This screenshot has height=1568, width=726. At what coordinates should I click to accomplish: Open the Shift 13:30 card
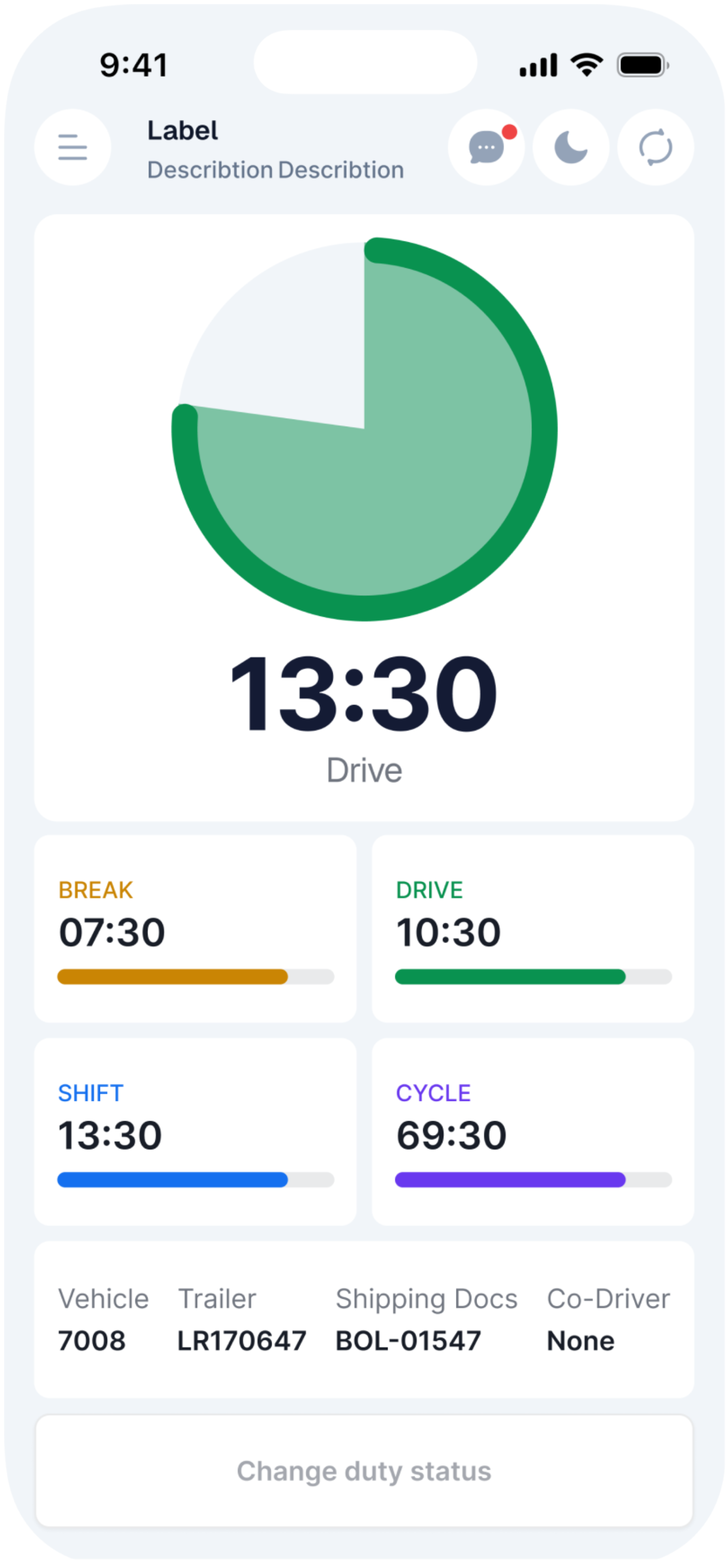pos(196,1131)
